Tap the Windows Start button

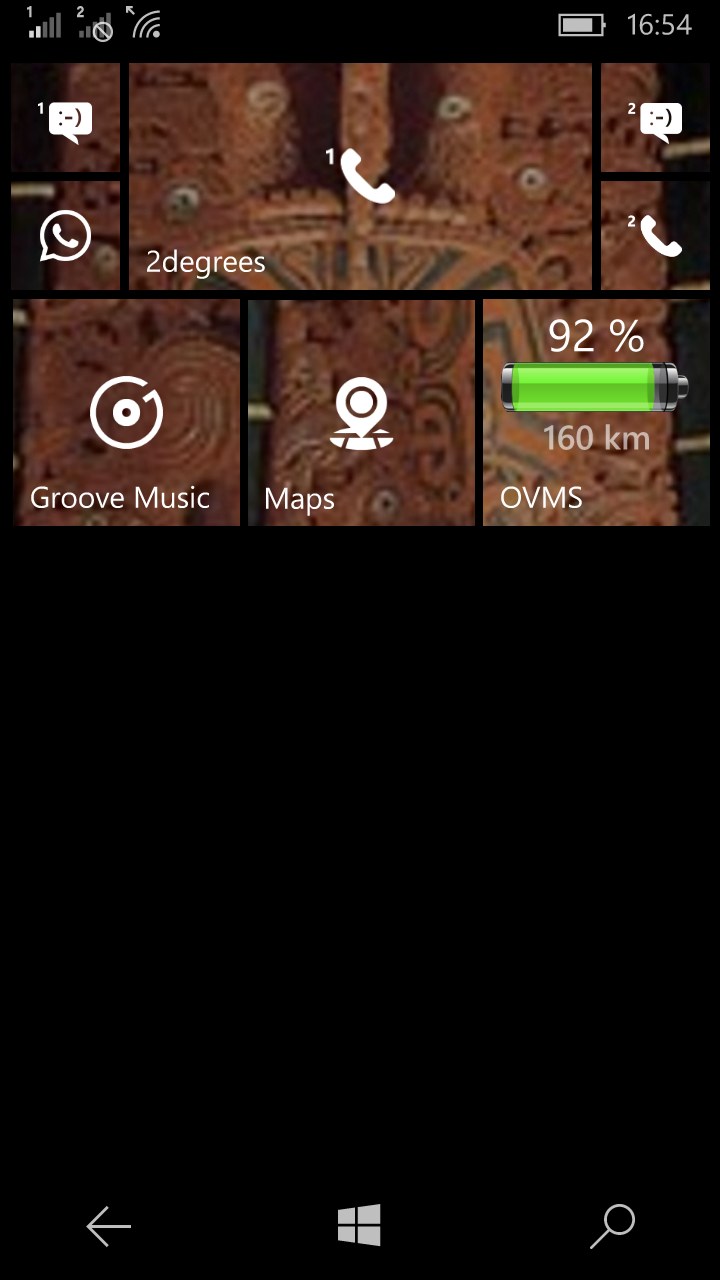tap(359, 1226)
